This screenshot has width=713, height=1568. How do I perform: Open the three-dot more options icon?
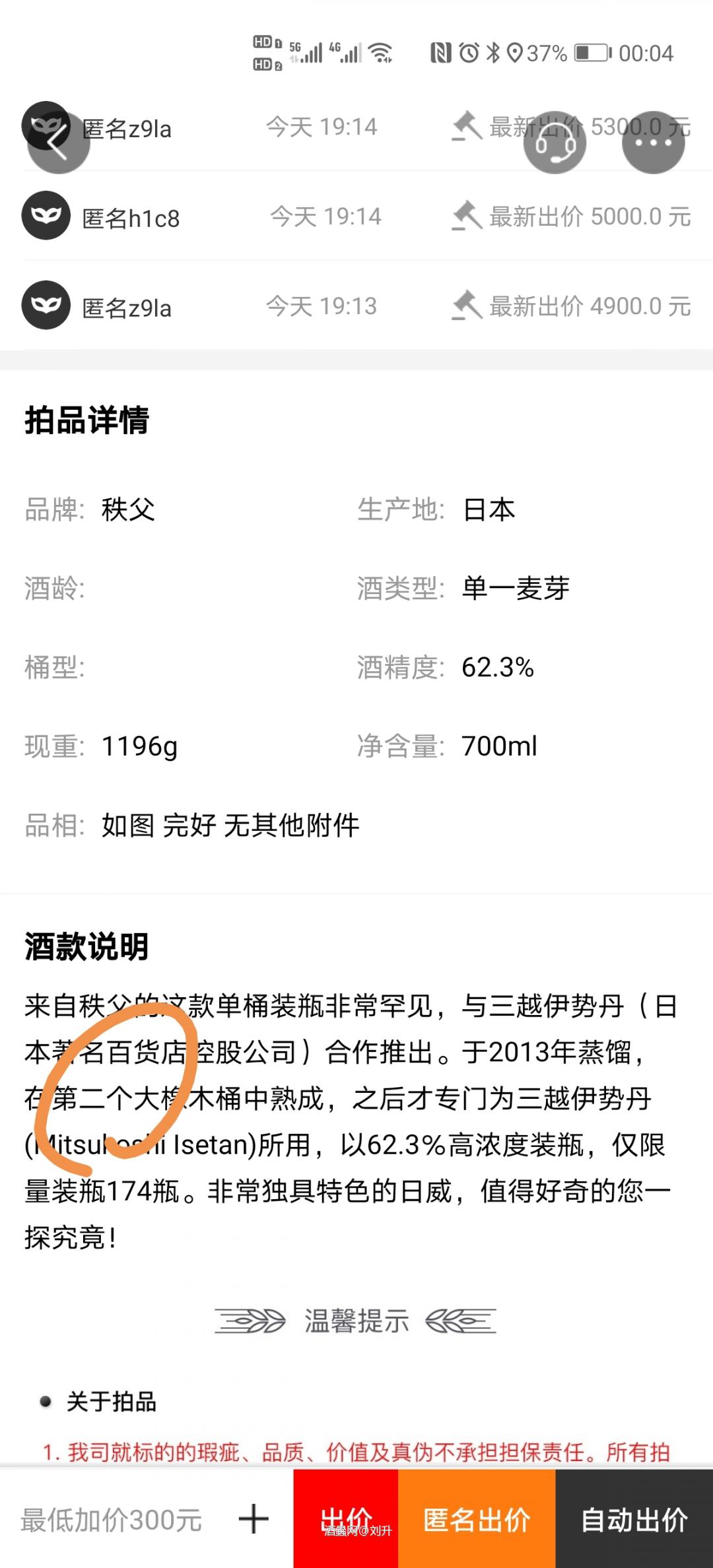654,142
